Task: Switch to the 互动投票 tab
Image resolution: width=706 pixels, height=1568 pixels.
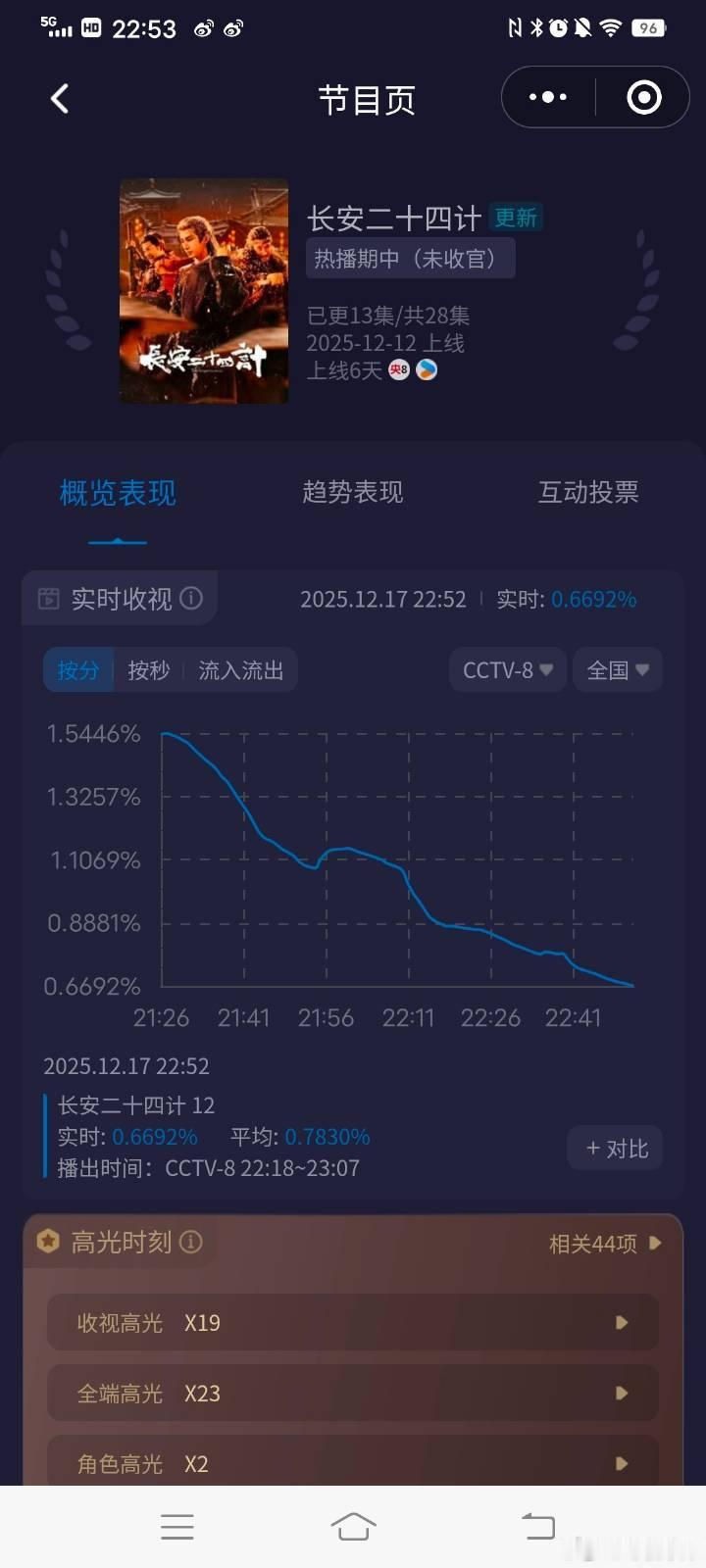Action: 588,493
